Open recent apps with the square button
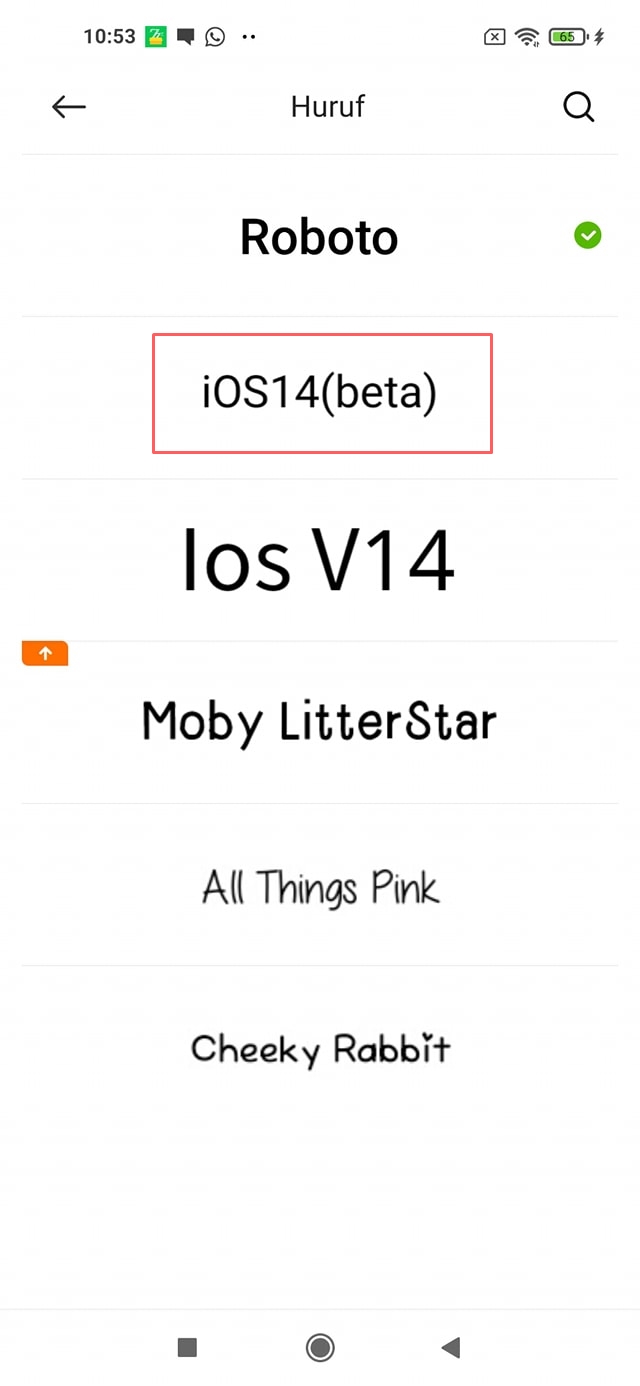The image size is (640, 1386). coord(187,1347)
